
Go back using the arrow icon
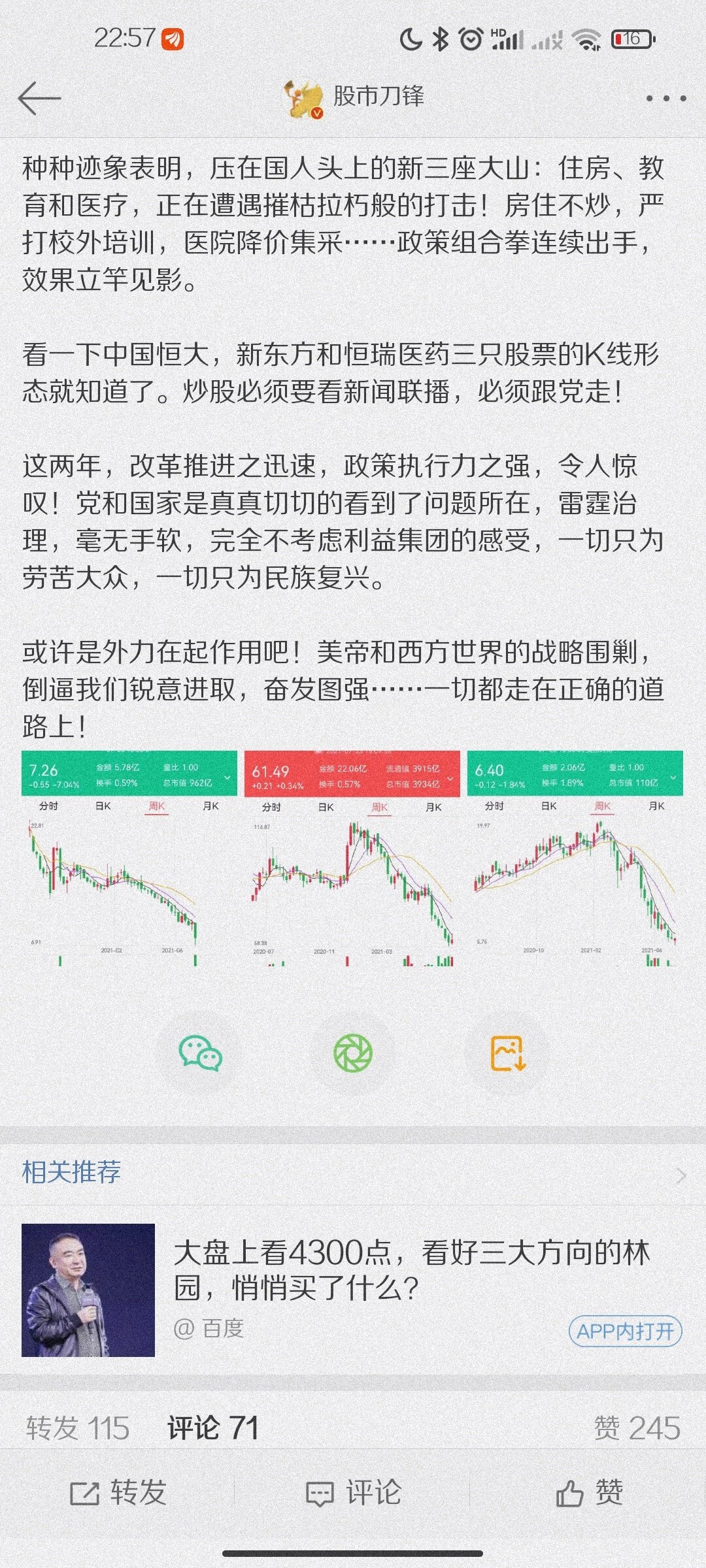[x=39, y=99]
